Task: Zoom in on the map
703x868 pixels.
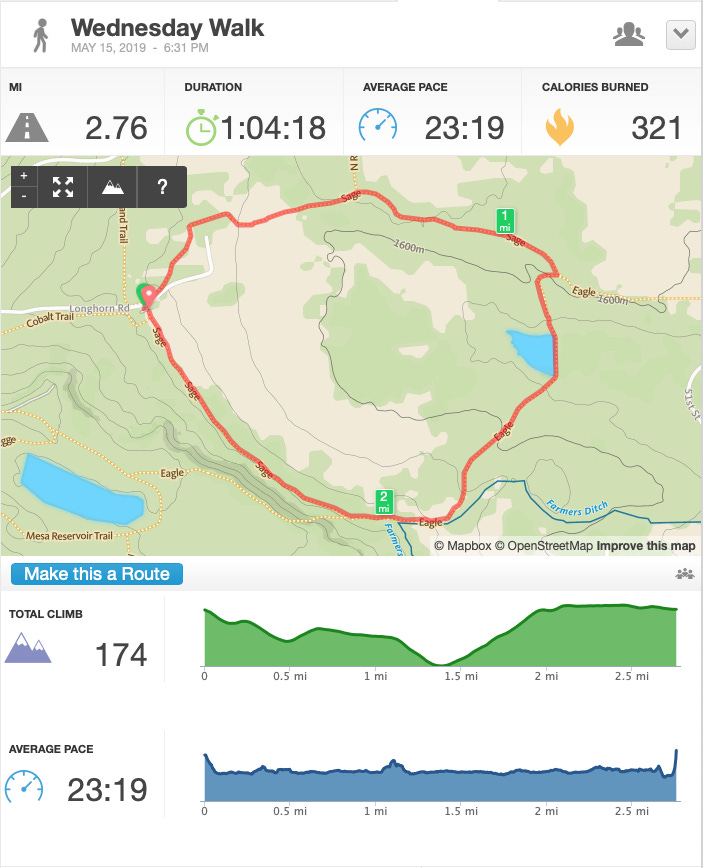Action: pos(24,176)
